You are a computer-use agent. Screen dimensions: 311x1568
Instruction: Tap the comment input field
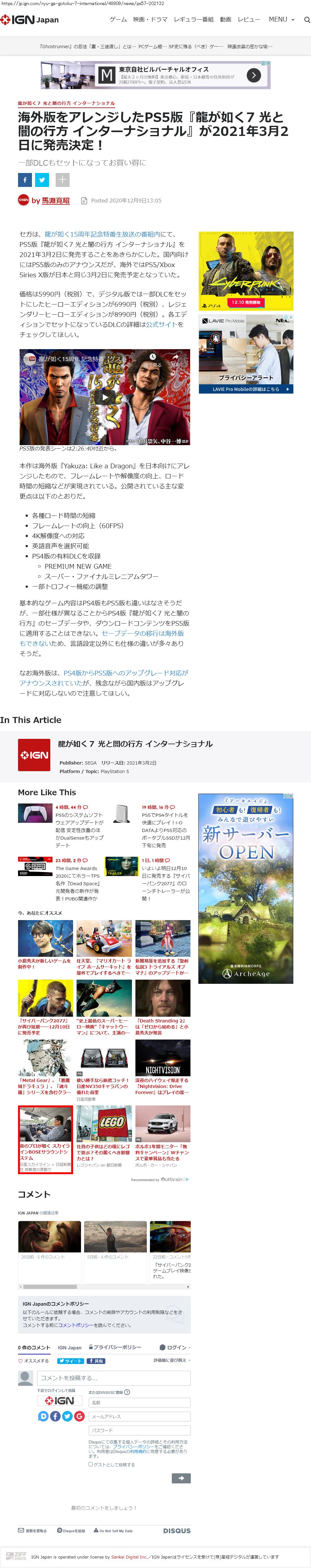pyautogui.click(x=114, y=1378)
